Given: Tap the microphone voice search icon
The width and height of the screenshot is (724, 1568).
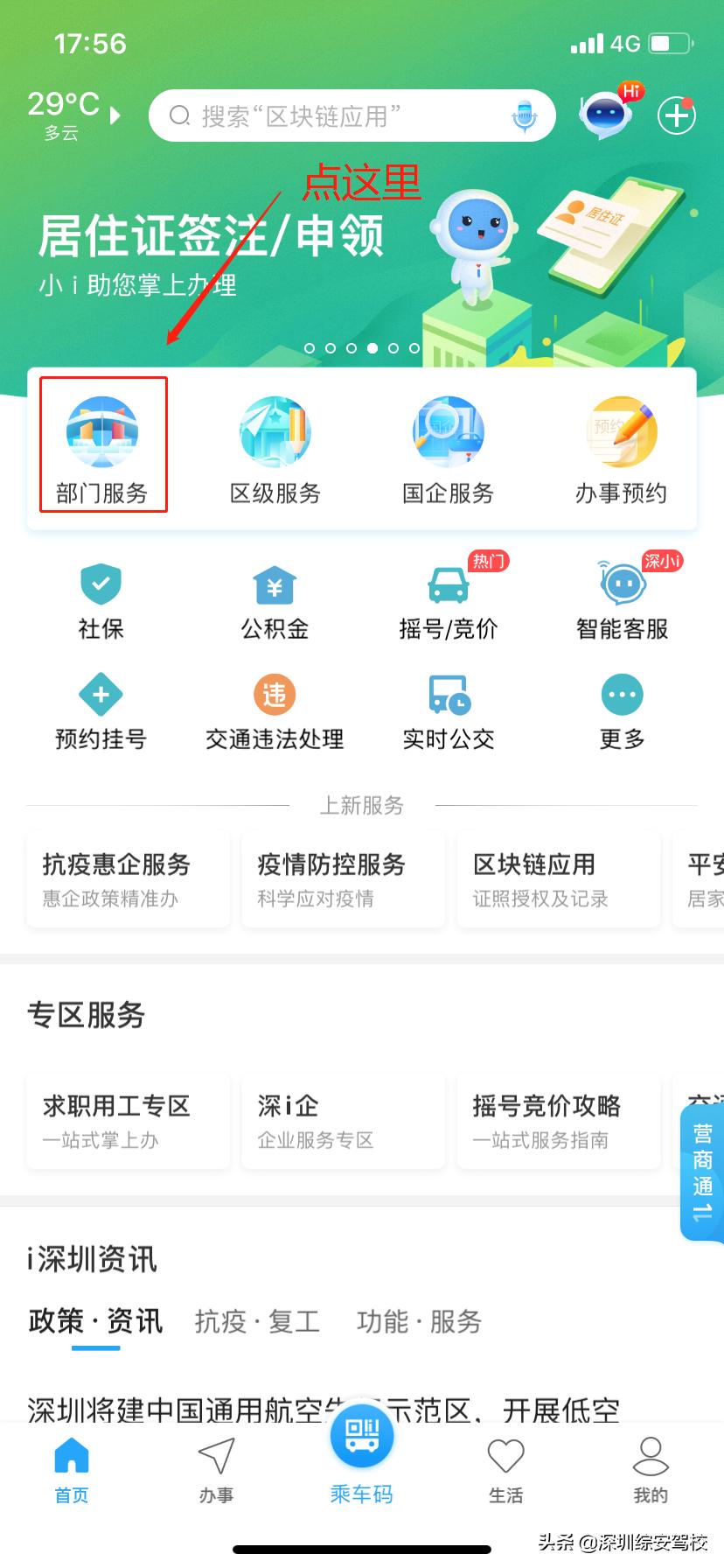Looking at the screenshot, I should (524, 115).
